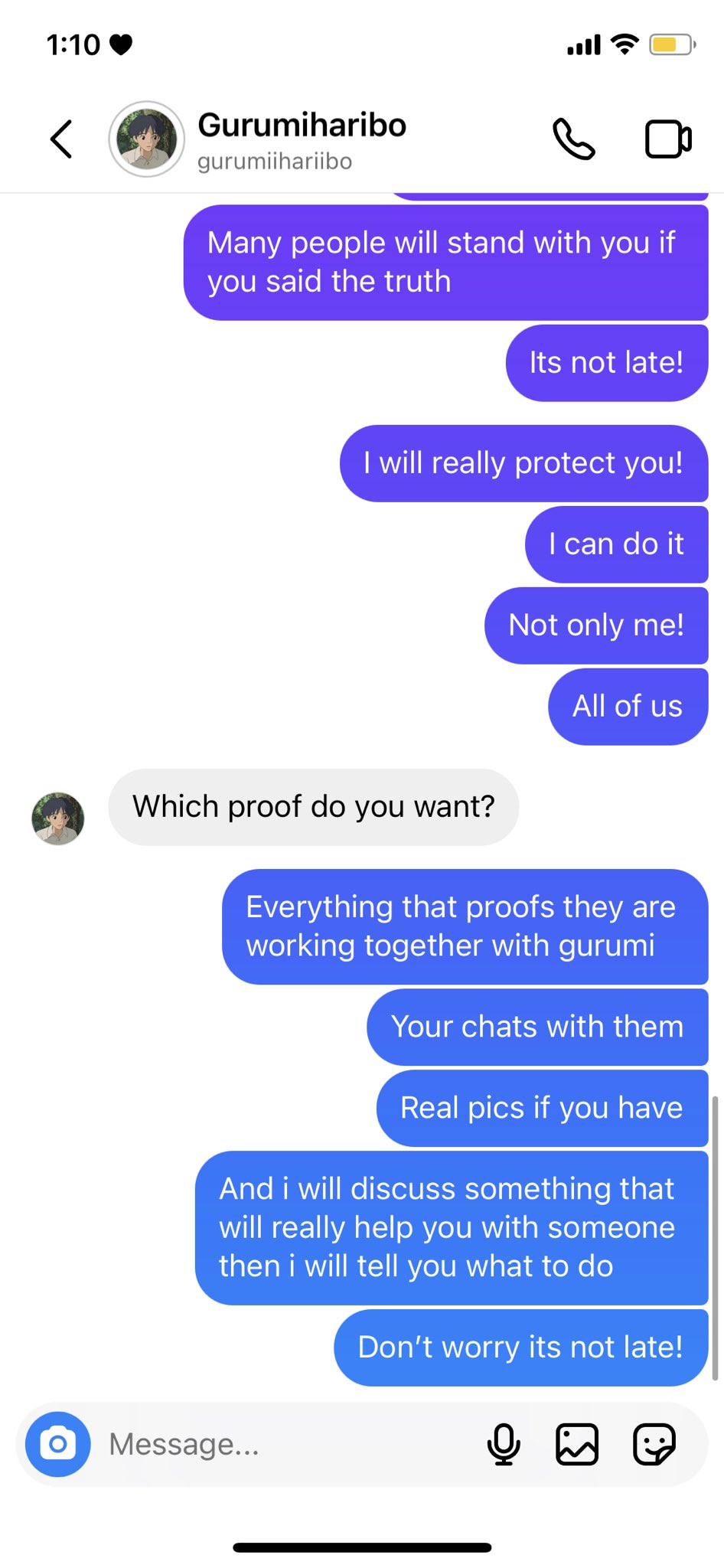Start a video call with Gurumiharibo
Screen dimensions: 724x1568
coord(668,139)
